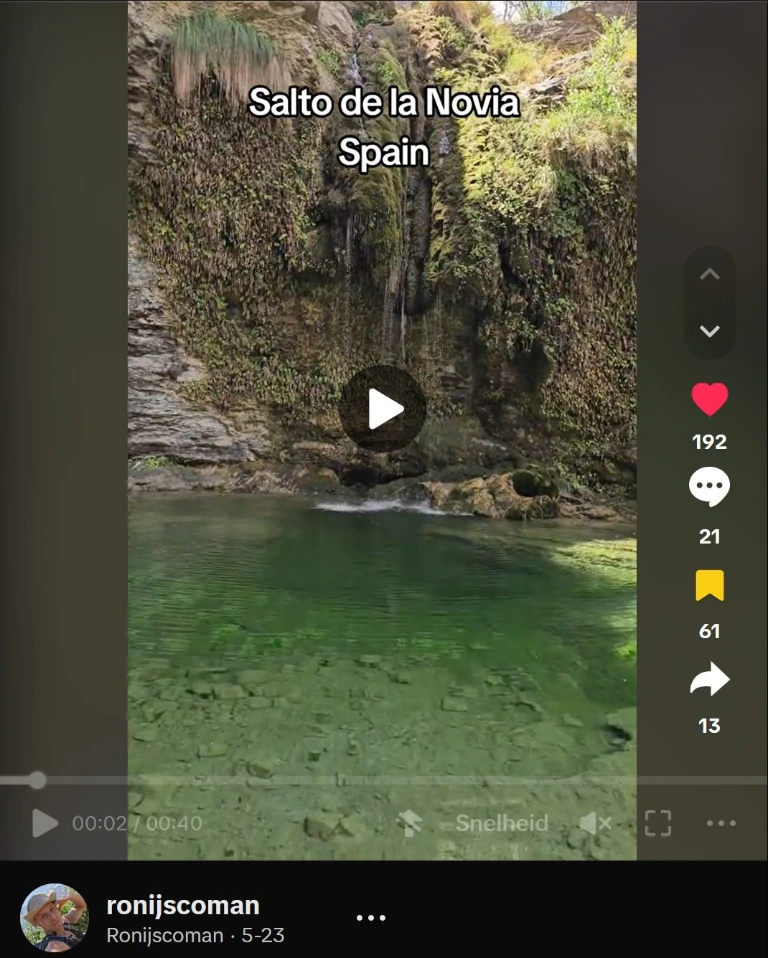768x958 pixels.
Task: Open the three-dot menu beside ronijscoman
Action: click(x=371, y=918)
